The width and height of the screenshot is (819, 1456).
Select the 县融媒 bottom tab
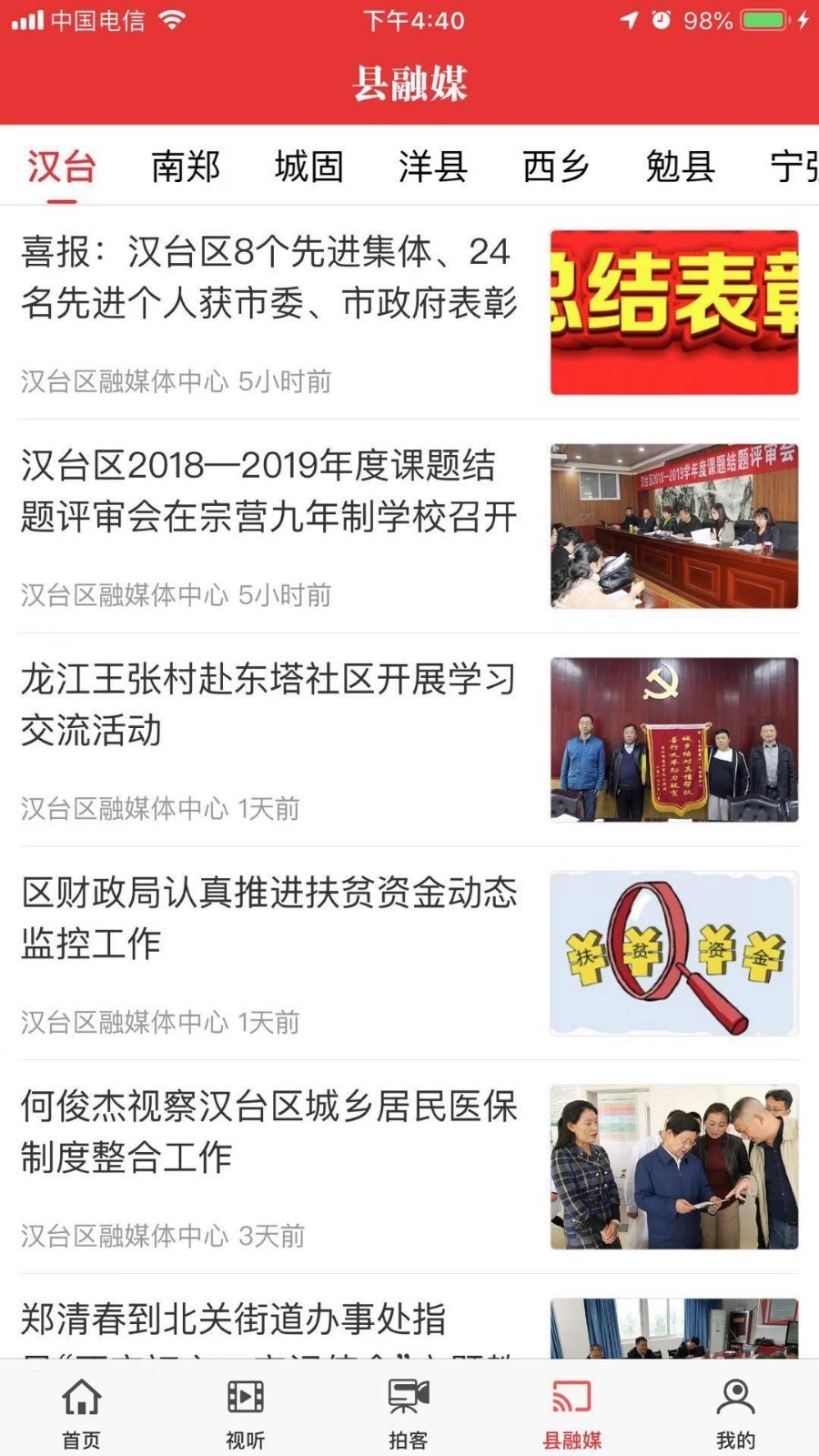pos(572,1412)
